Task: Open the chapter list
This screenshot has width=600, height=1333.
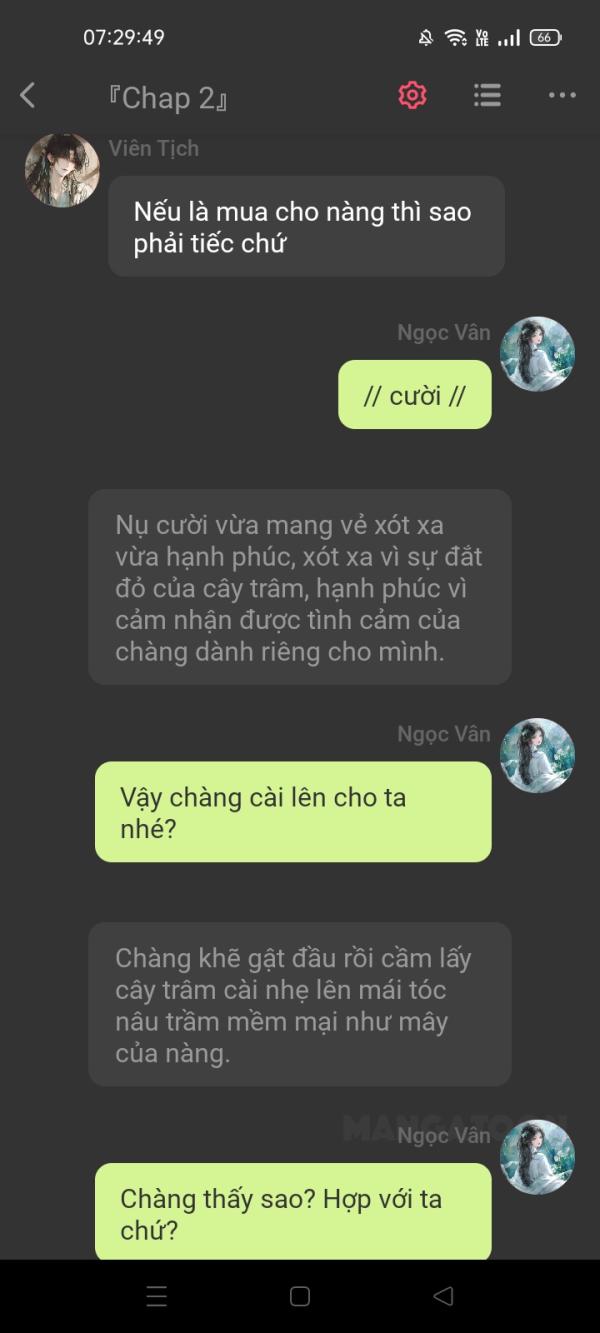Action: point(487,95)
